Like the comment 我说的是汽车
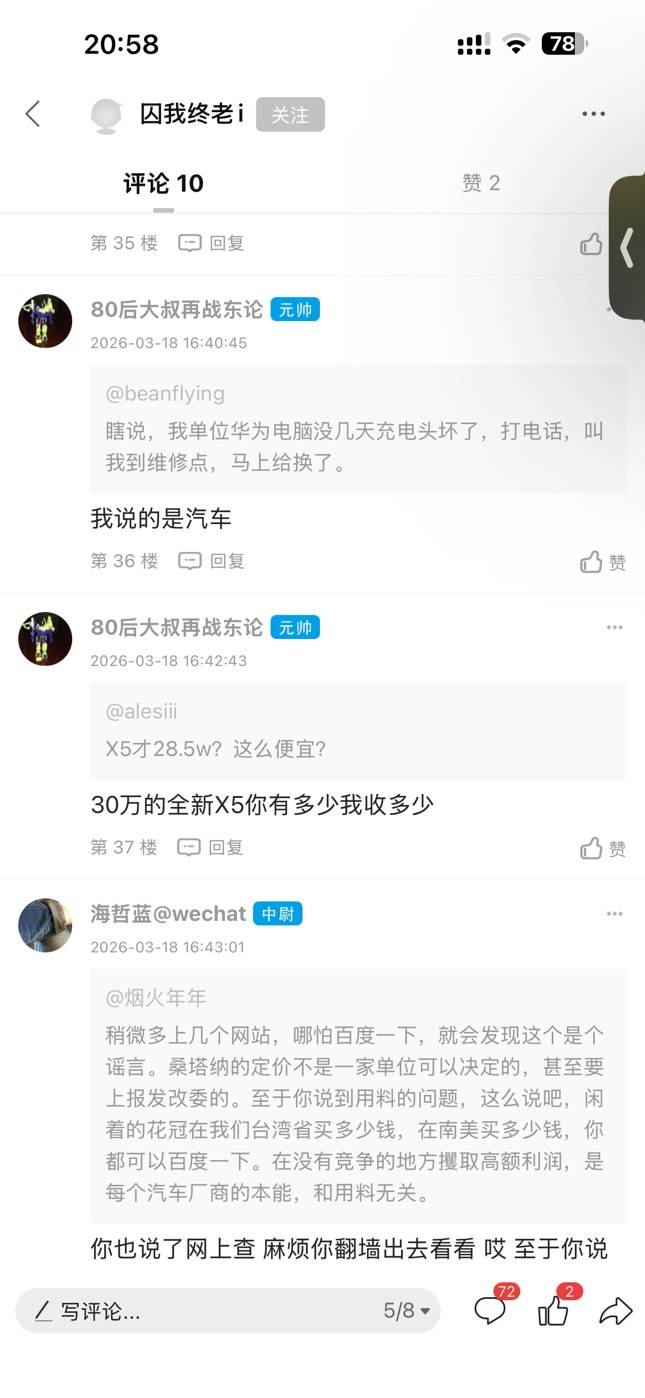The image size is (645, 1398). pyautogui.click(x=603, y=562)
